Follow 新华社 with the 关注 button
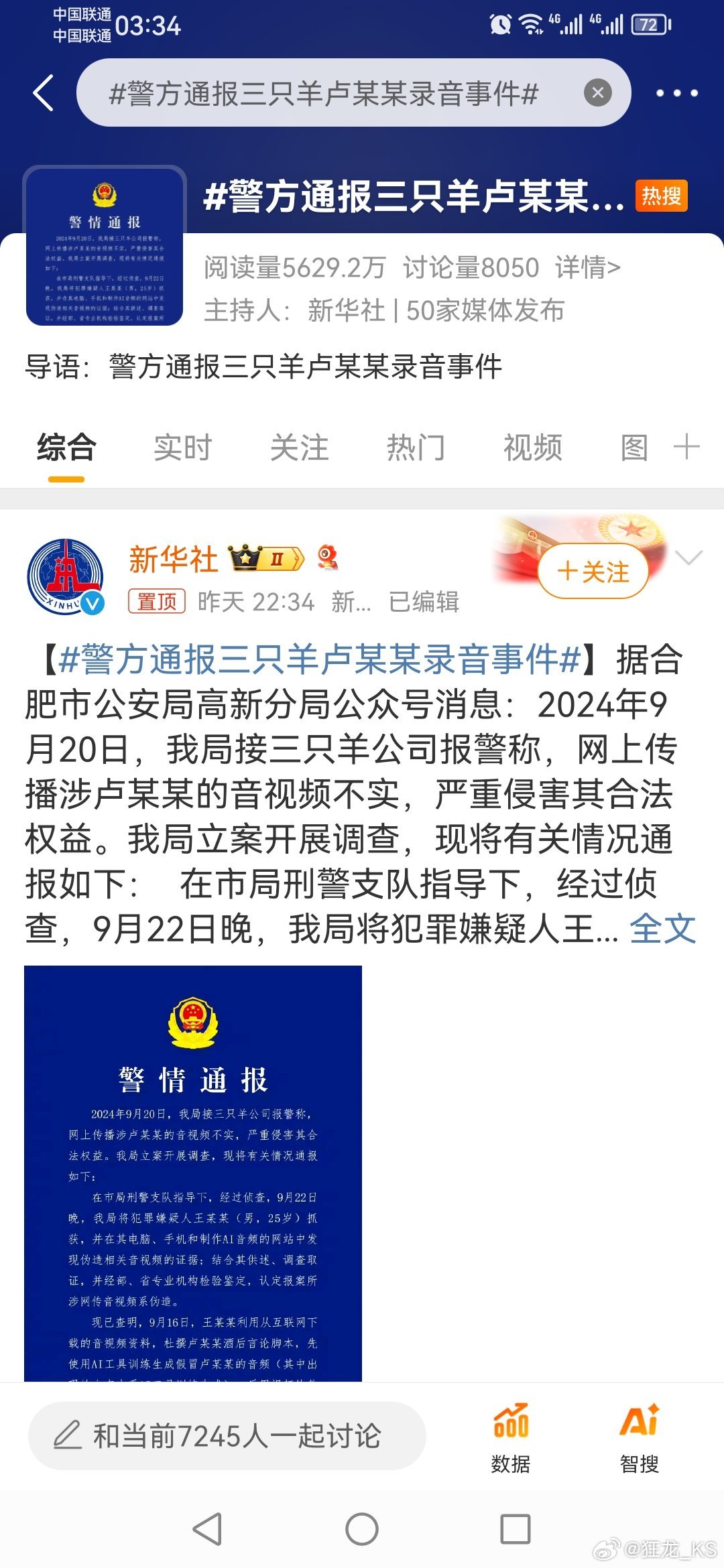 (593, 572)
